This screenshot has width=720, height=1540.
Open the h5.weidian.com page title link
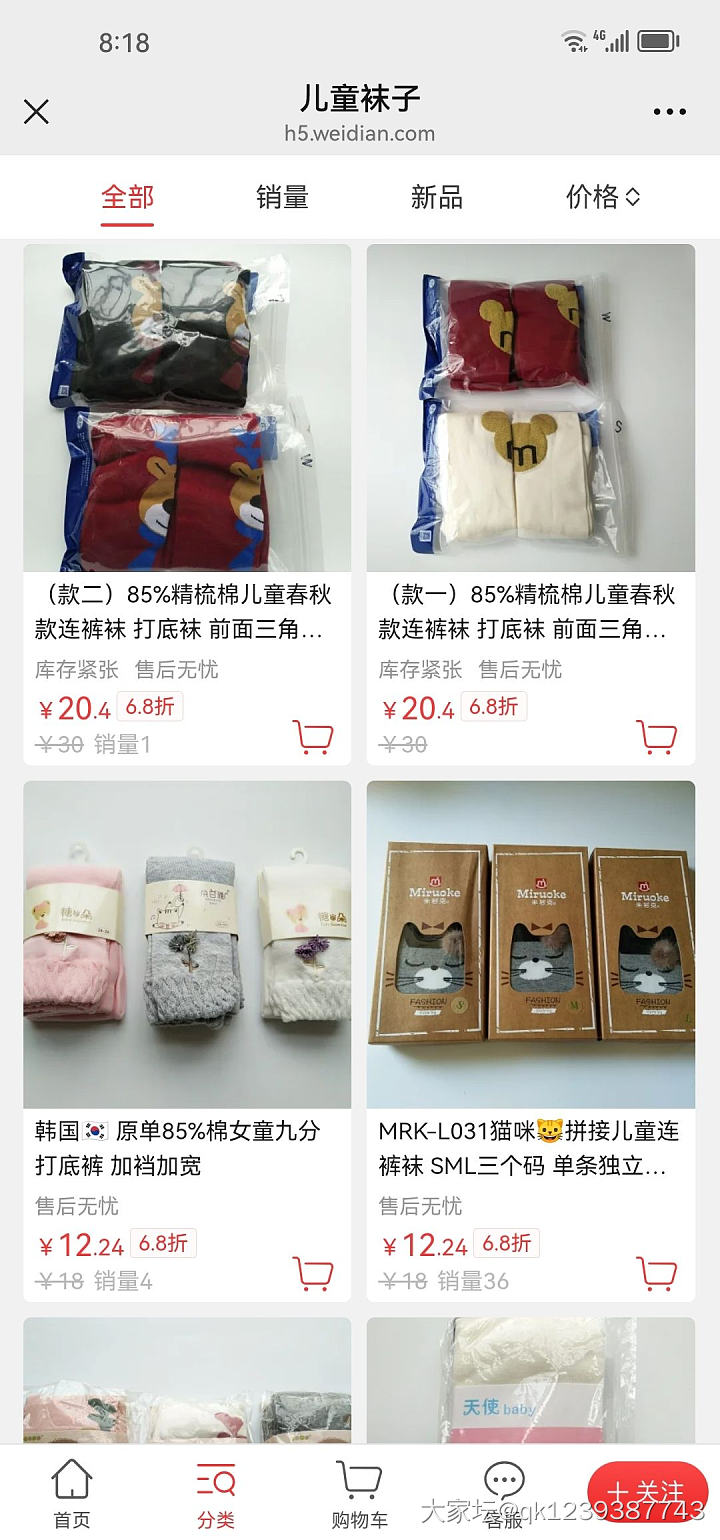coord(360,133)
